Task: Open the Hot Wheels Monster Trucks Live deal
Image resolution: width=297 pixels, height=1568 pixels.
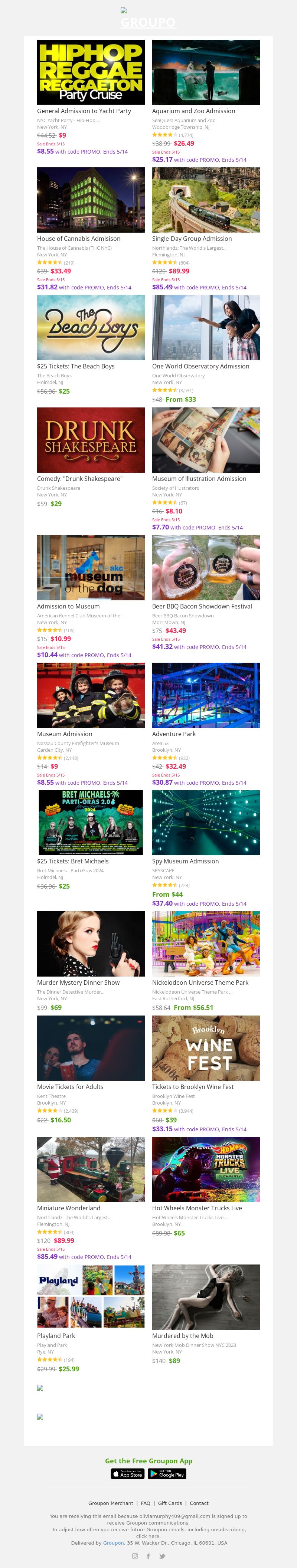Action: point(206,1169)
